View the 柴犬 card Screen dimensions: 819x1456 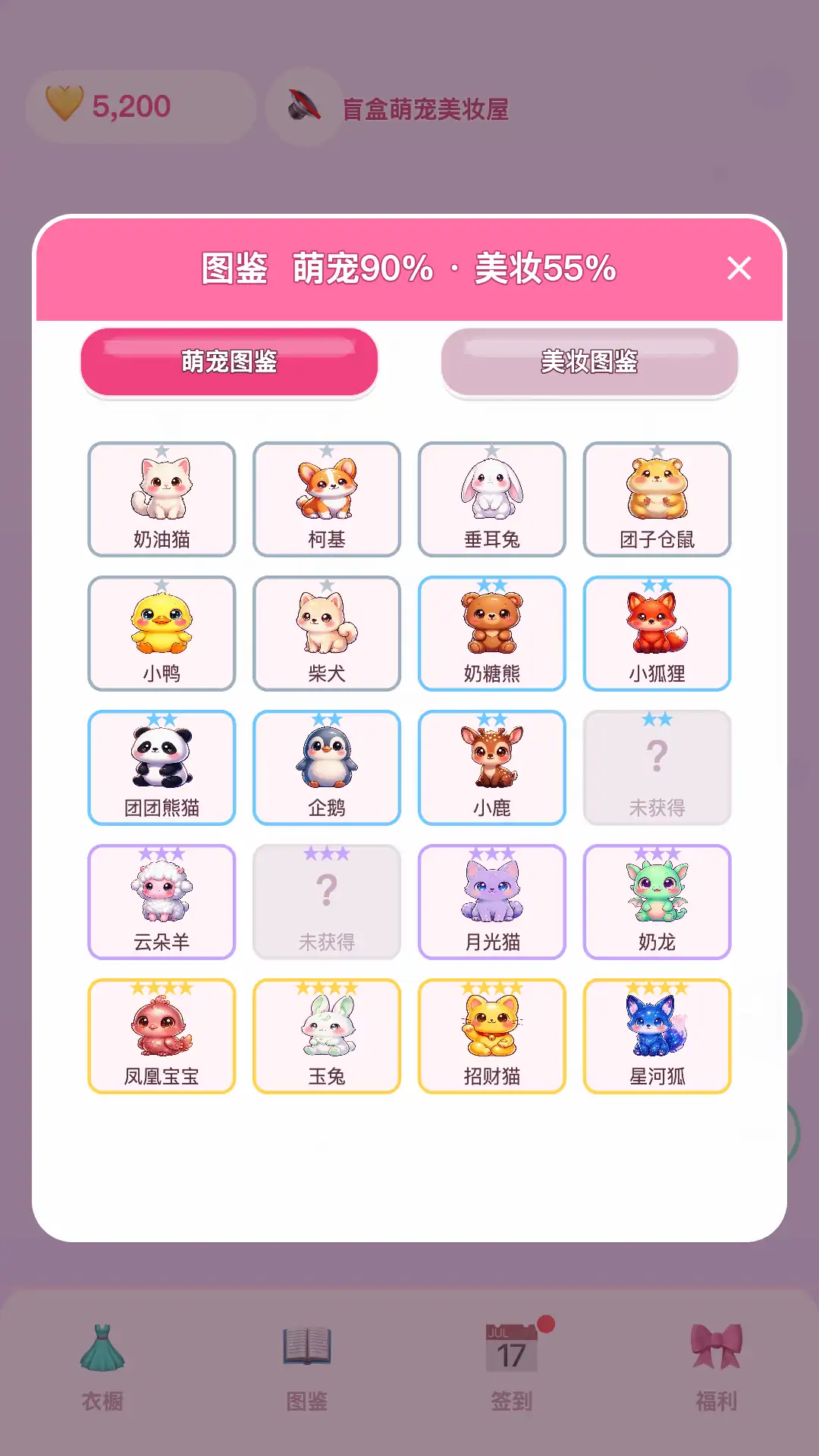pos(327,633)
